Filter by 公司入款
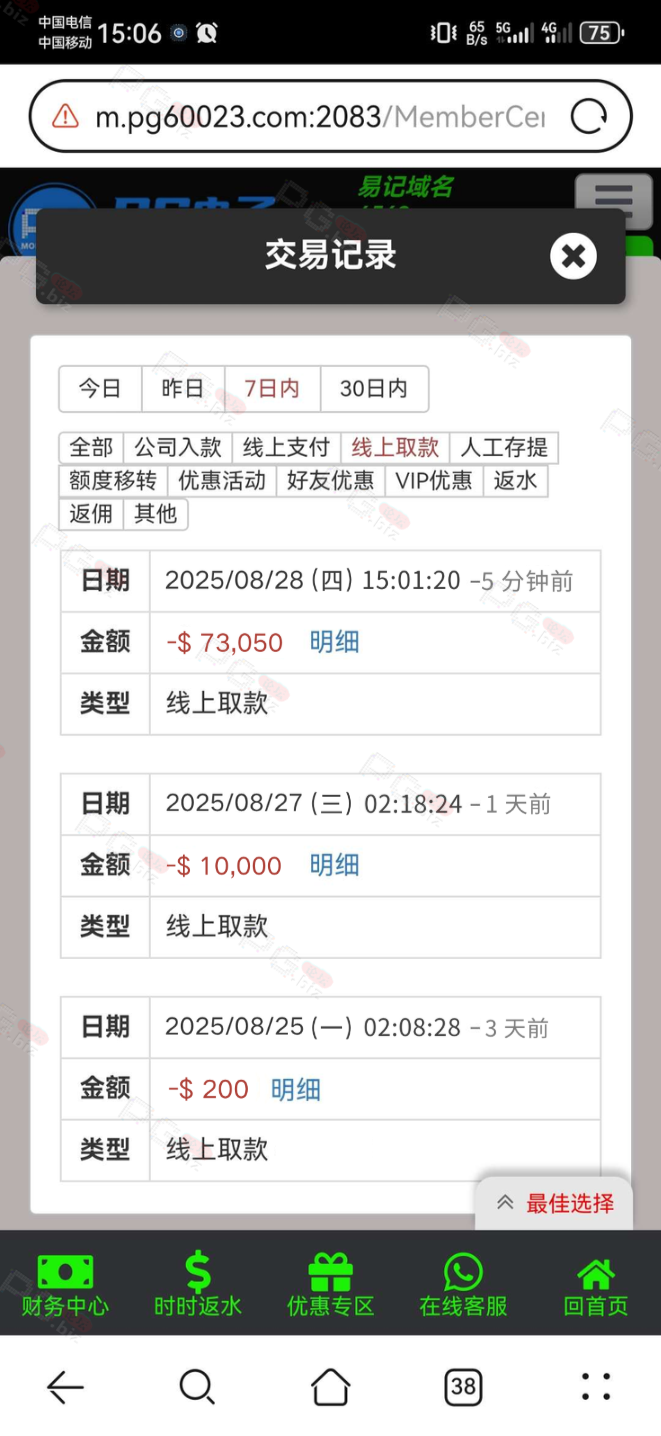The width and height of the screenshot is (661, 1436). 178,447
